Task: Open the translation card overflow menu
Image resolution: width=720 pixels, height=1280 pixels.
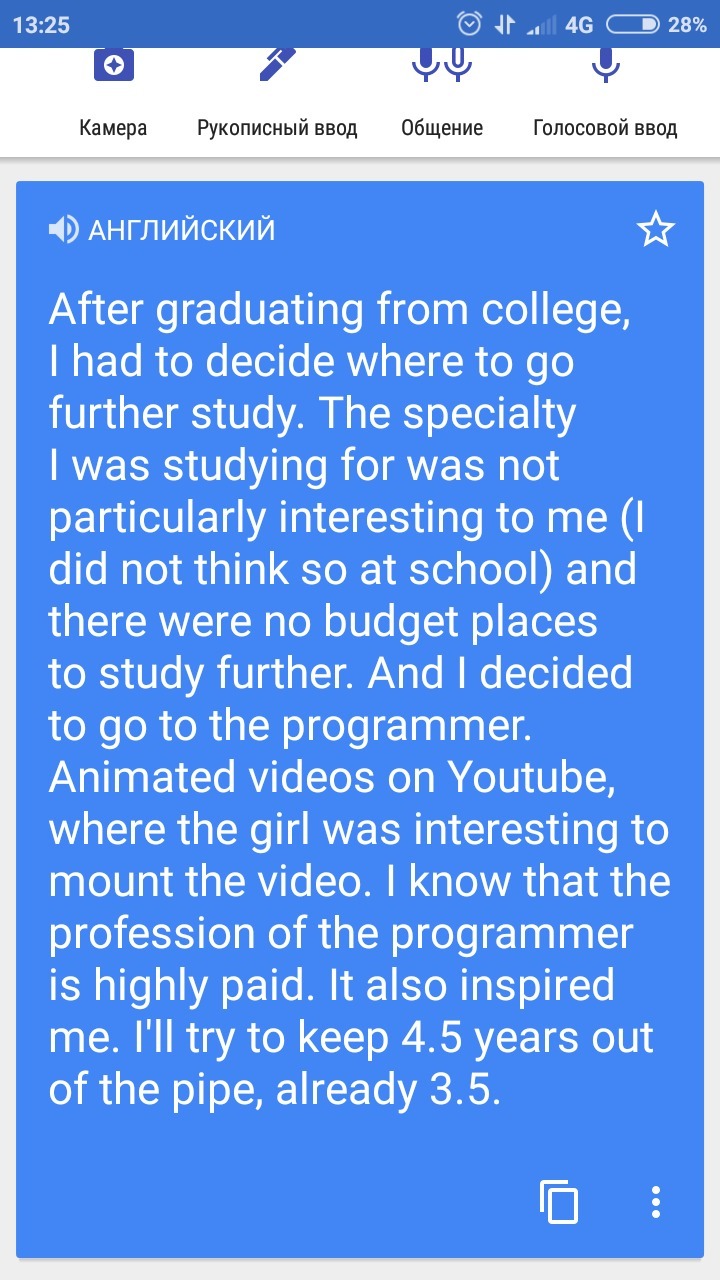Action: click(x=656, y=1201)
